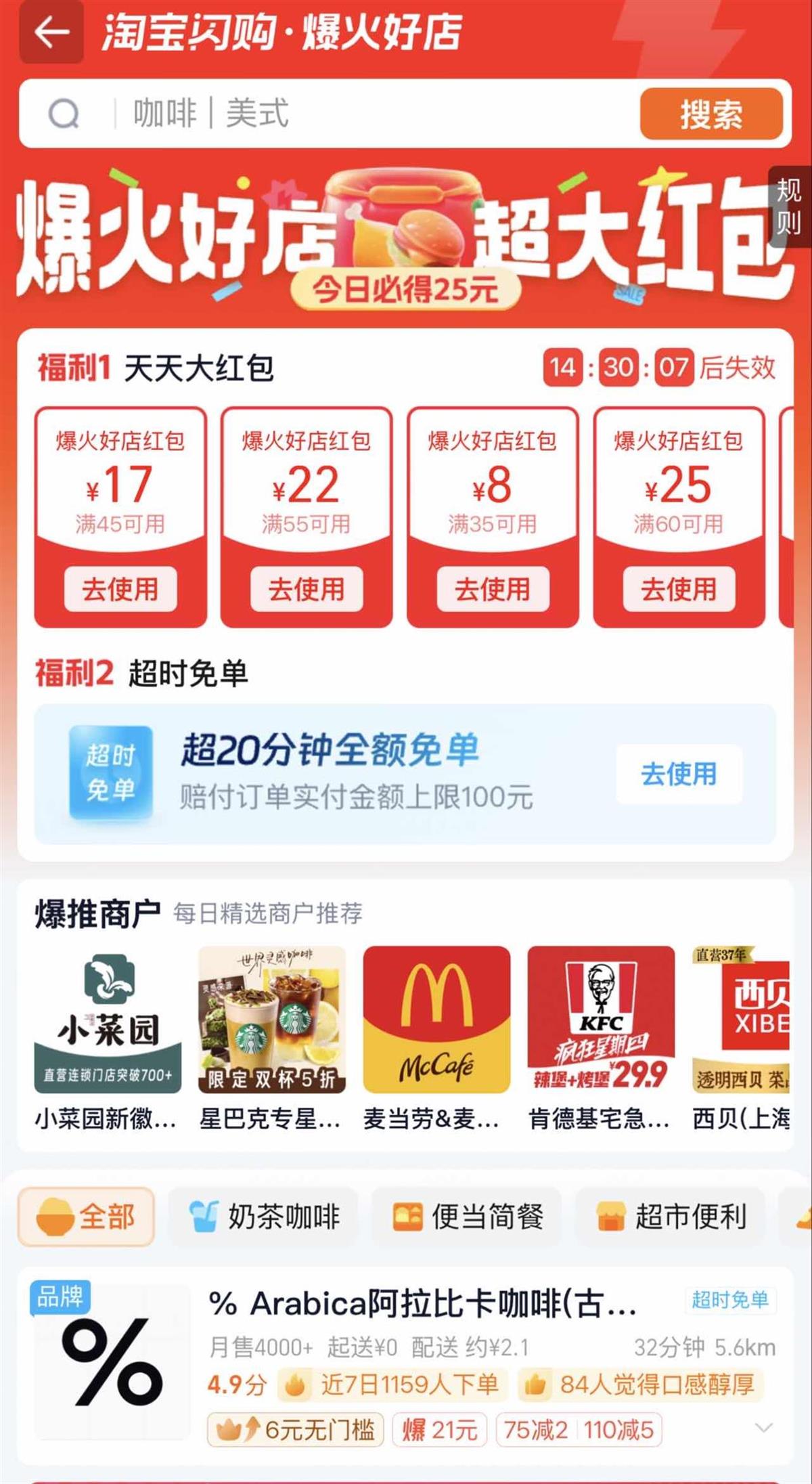Select the 全部 filter option
This screenshot has width=812, height=1484.
[x=87, y=1217]
